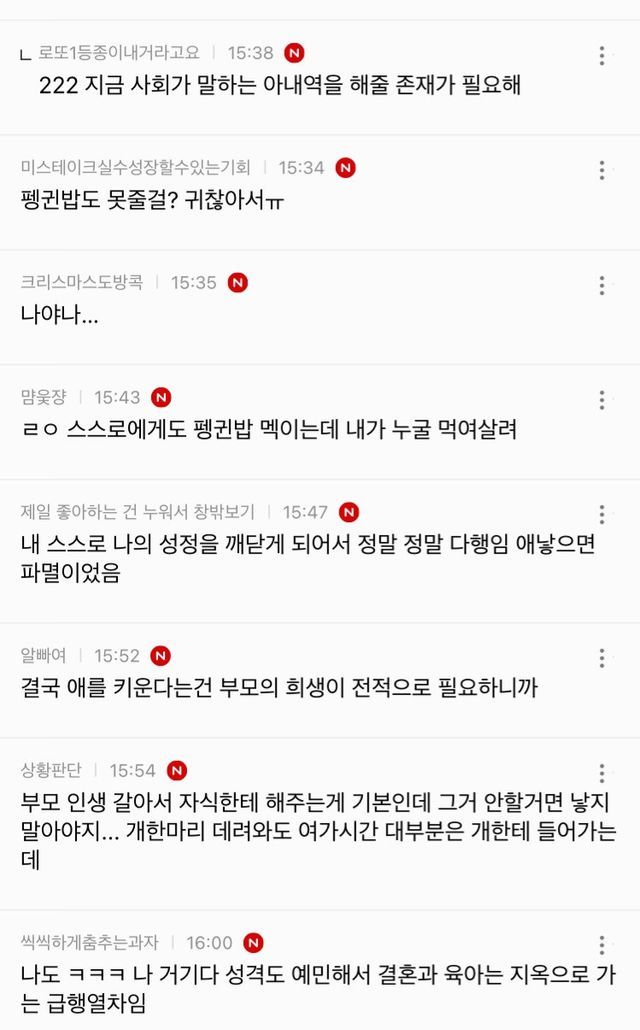Show the options menu for 씩씩하게춤추는과자's comment

(x=601, y=945)
